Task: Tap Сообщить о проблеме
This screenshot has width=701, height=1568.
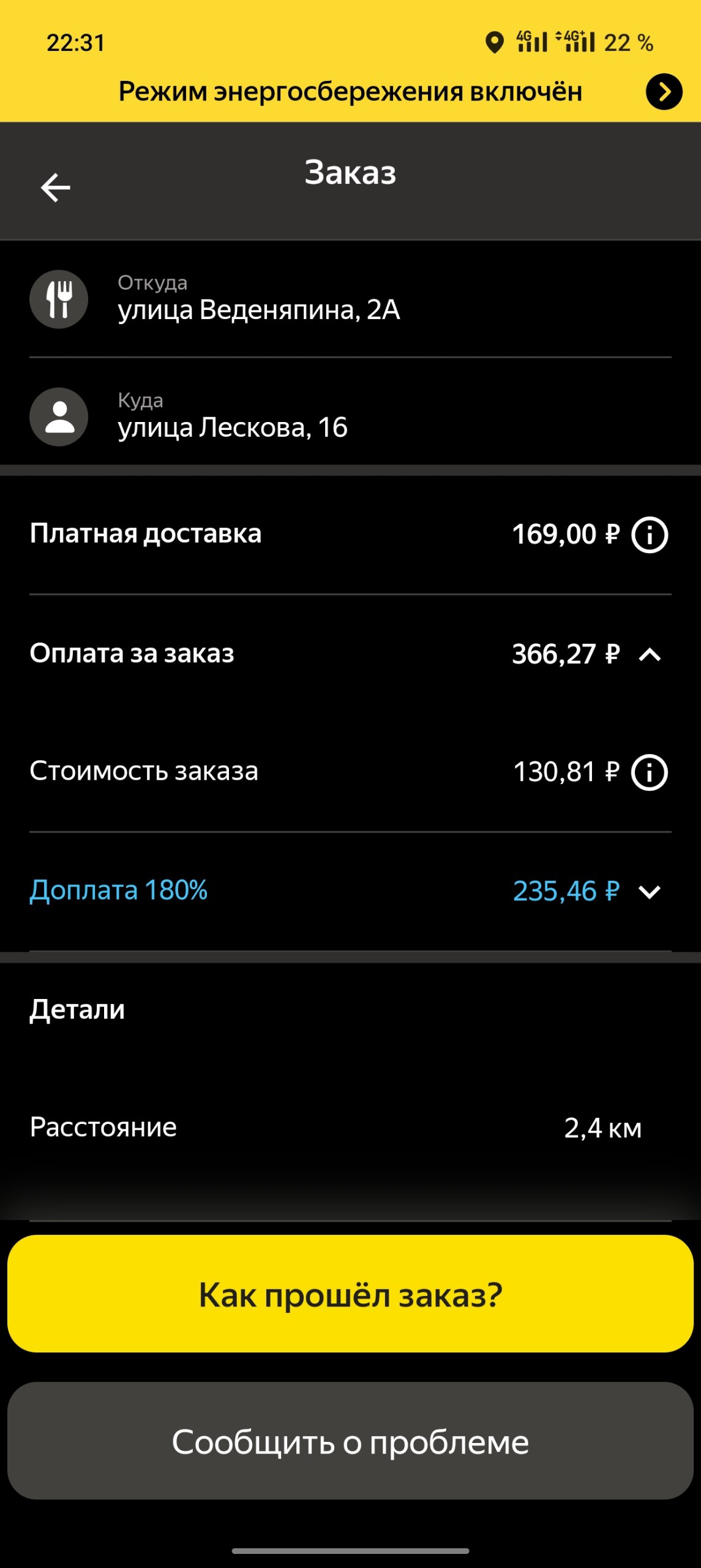Action: [x=350, y=1441]
